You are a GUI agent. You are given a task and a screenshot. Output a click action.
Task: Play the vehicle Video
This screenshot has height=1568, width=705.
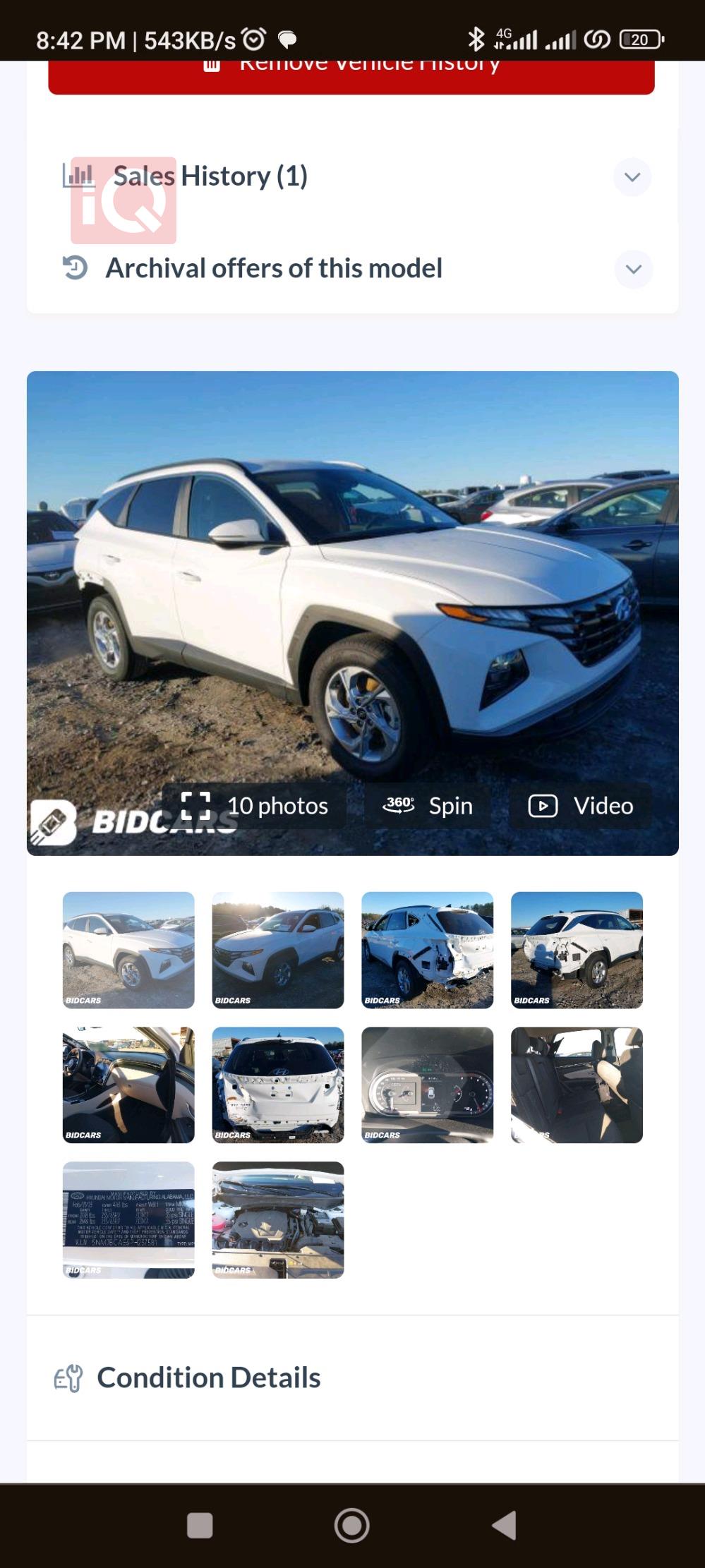click(x=581, y=806)
